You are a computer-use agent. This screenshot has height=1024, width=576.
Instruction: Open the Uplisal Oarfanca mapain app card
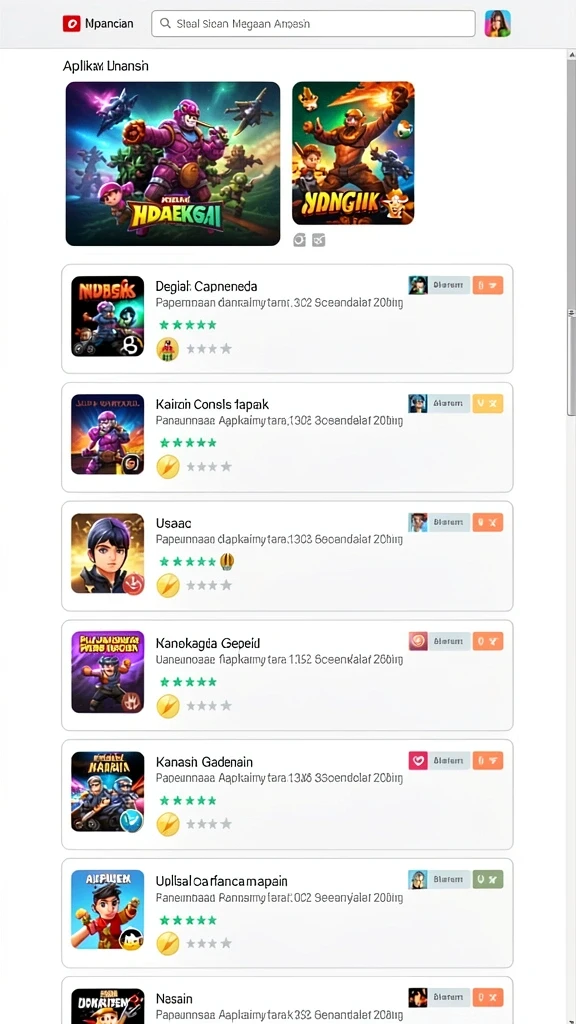[287, 913]
